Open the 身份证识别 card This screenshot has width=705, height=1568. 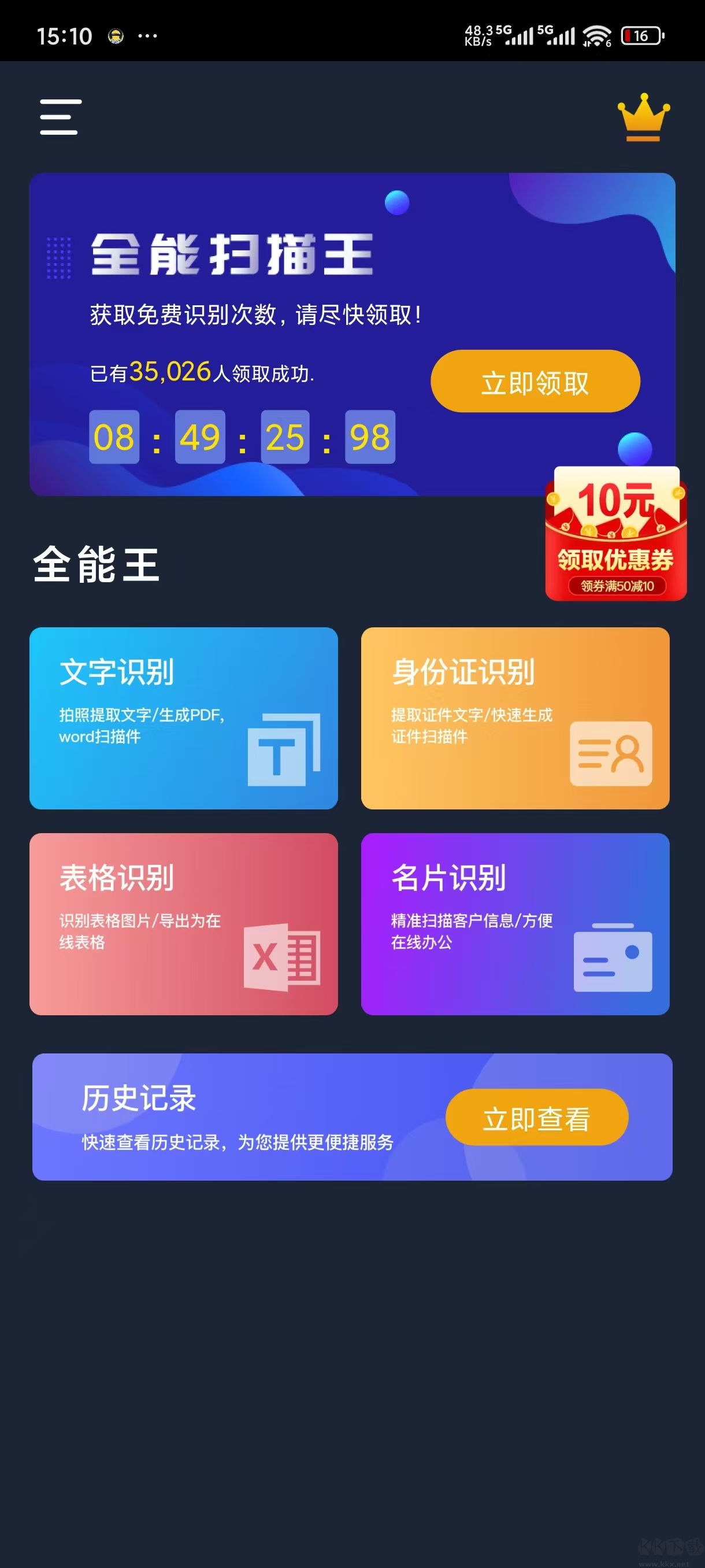pos(515,717)
